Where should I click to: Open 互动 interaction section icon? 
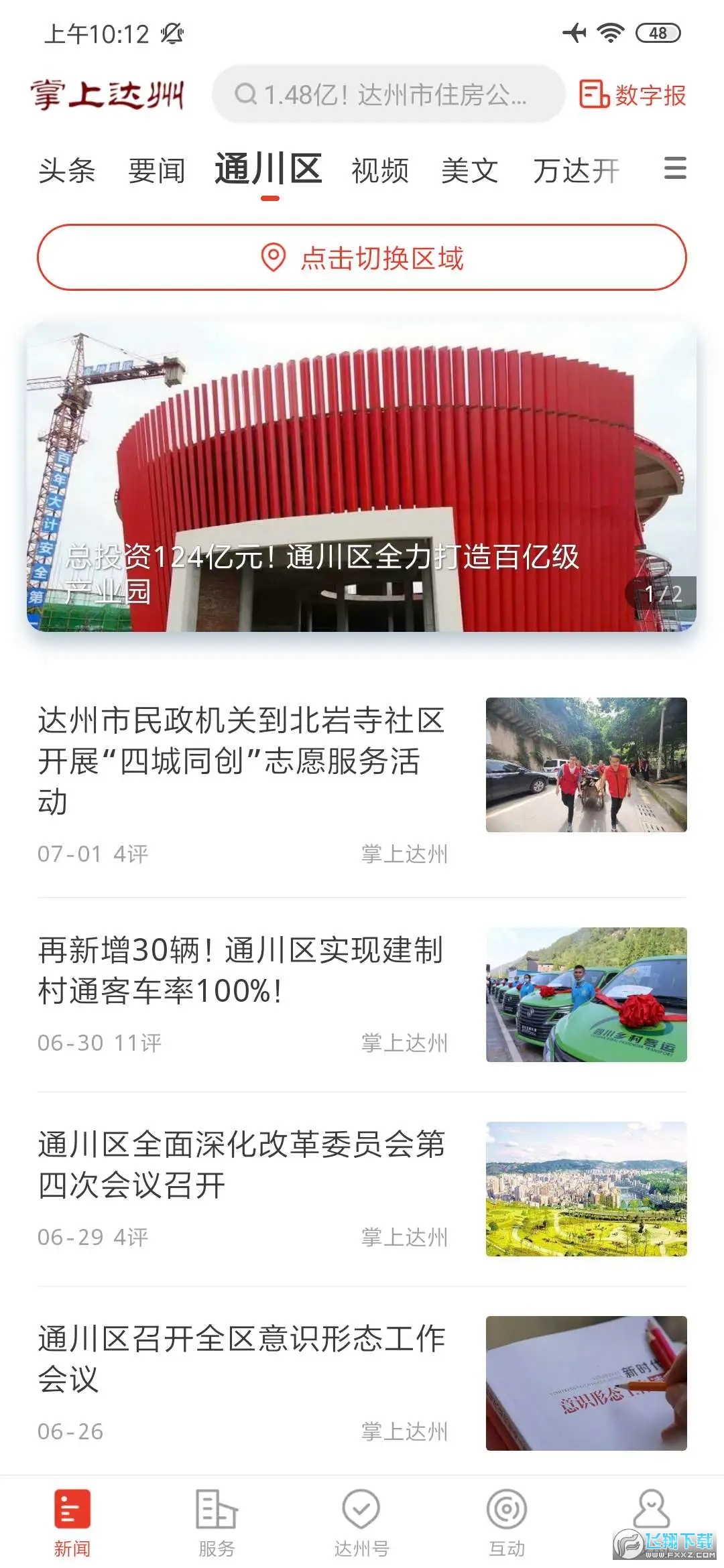(x=507, y=1509)
